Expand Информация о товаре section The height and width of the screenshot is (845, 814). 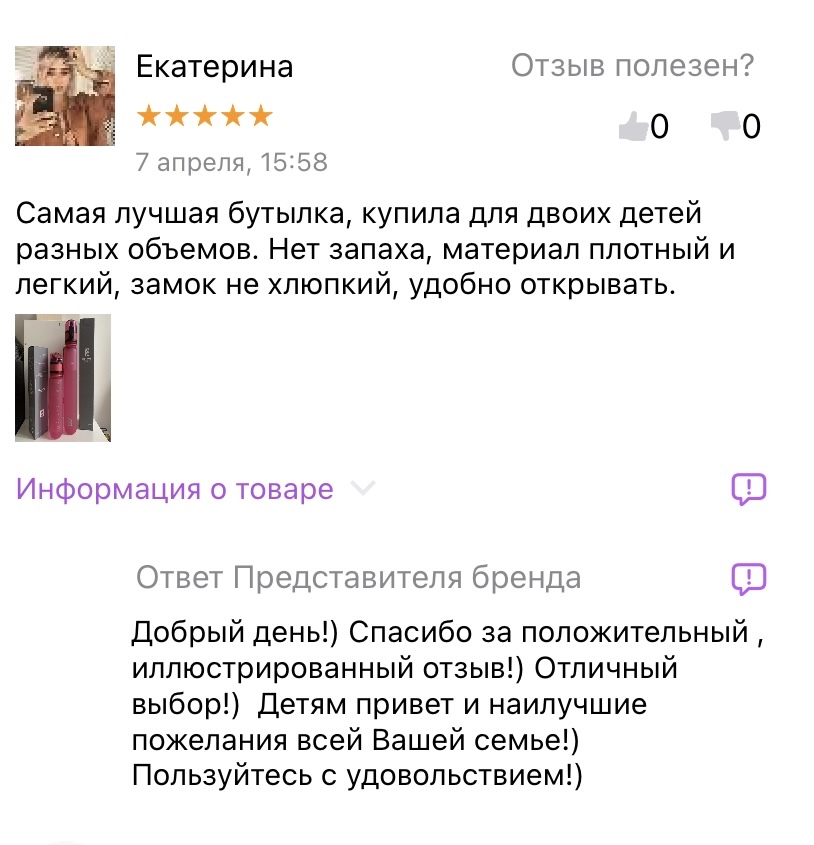pyautogui.click(x=195, y=489)
